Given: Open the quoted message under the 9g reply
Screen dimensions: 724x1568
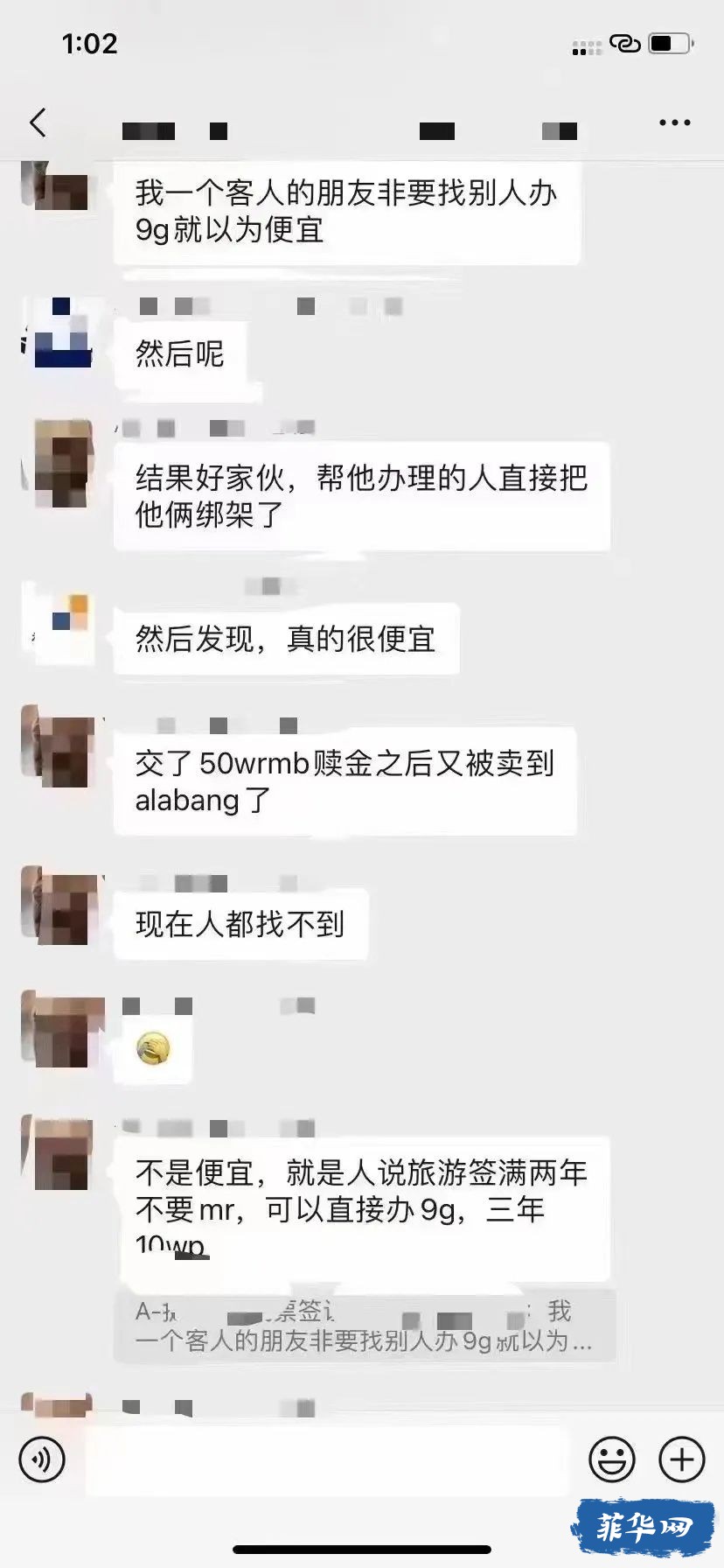Looking at the screenshot, I should click(364, 1325).
